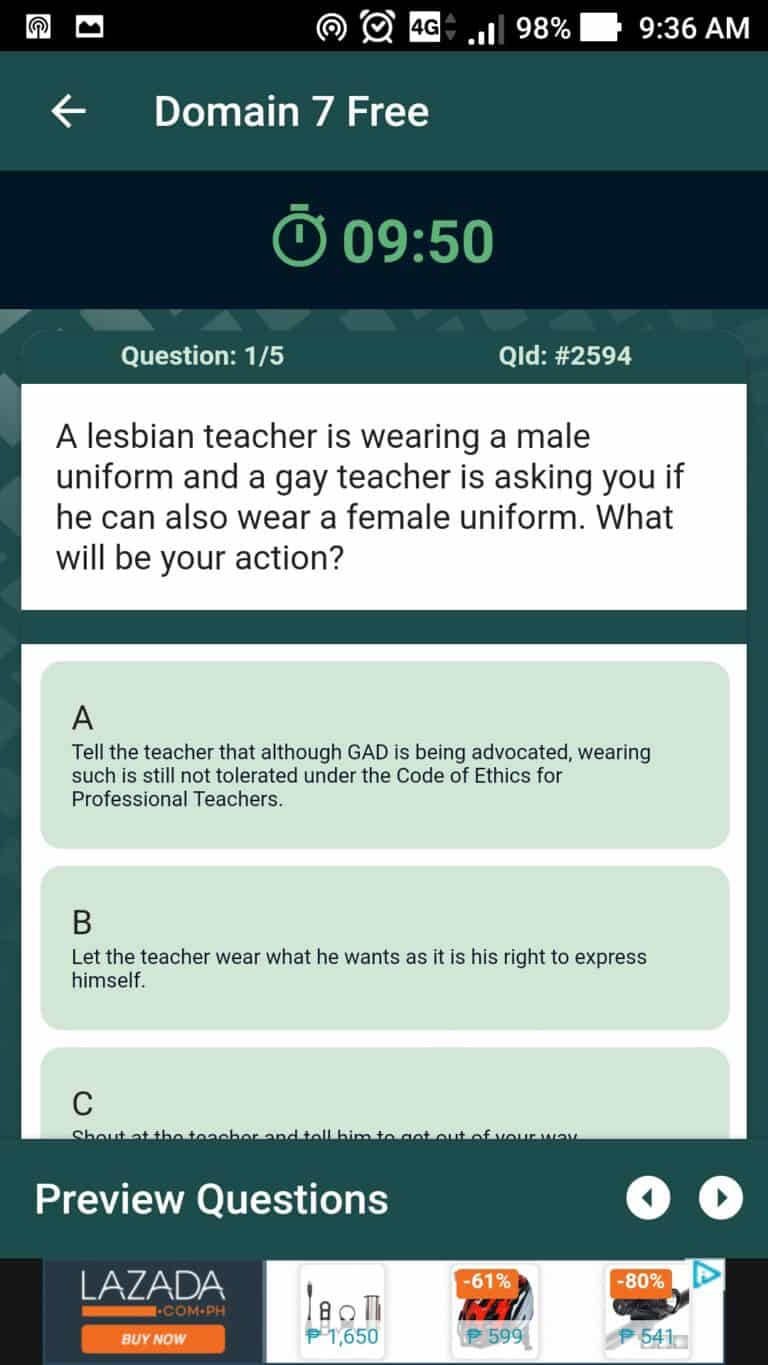Open the Preview Questions panel
Screen dimensions: 768x1365
point(211,1199)
